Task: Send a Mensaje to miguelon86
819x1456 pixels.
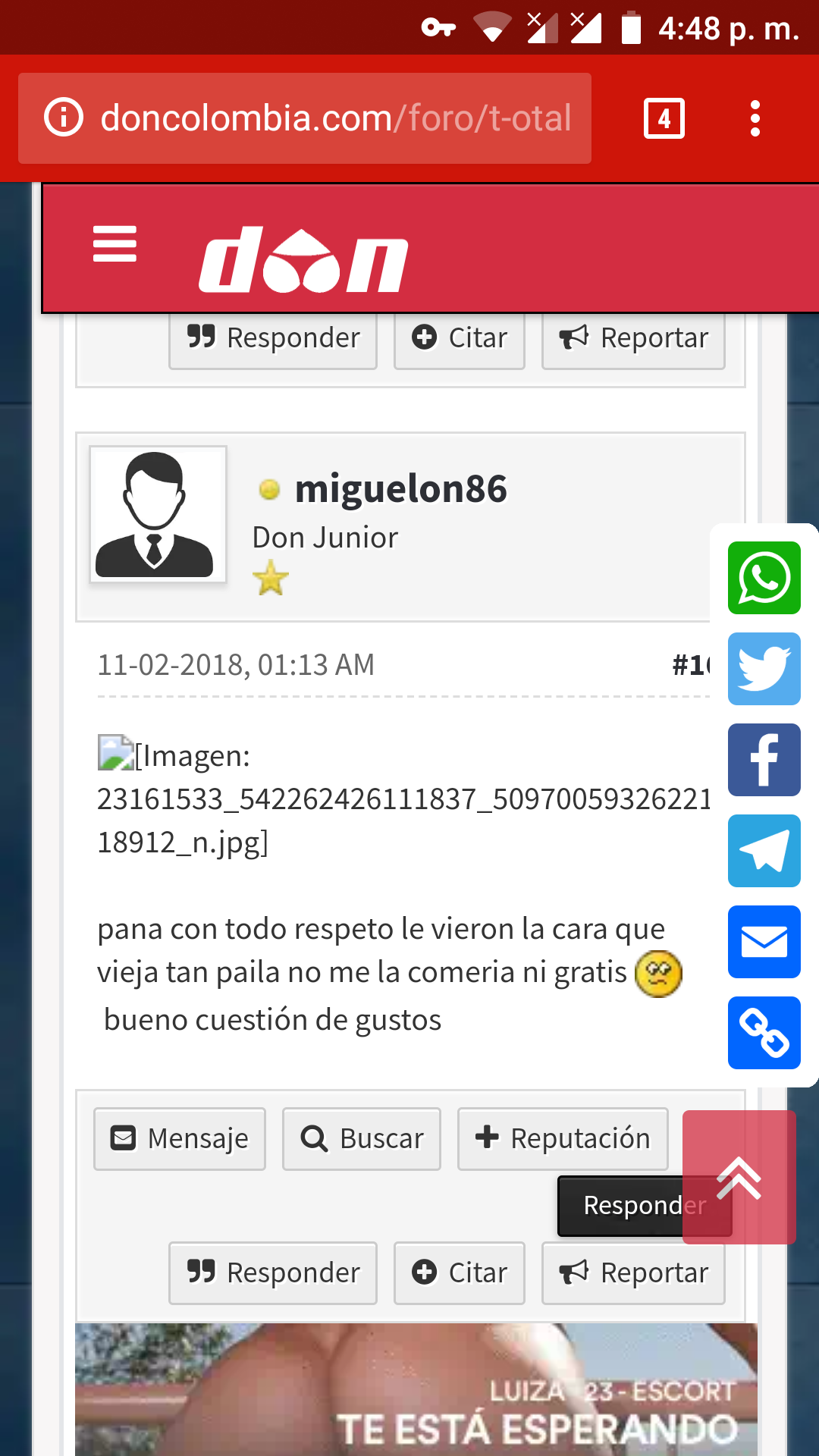Action: pyautogui.click(x=180, y=1139)
